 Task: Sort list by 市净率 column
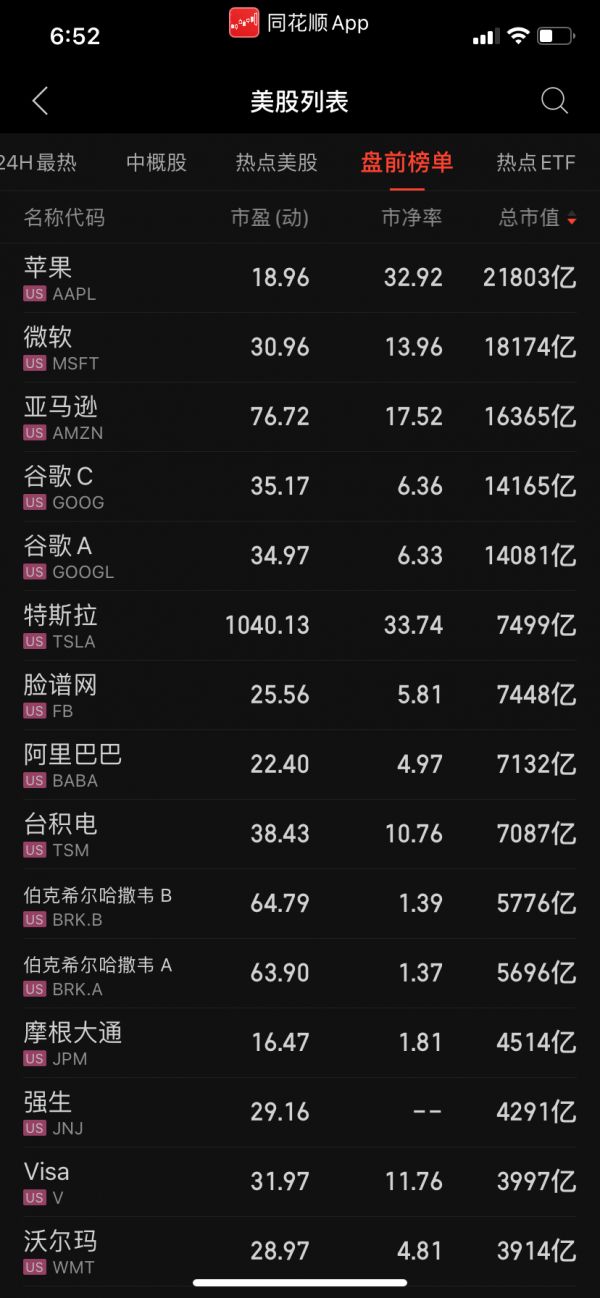(x=411, y=218)
